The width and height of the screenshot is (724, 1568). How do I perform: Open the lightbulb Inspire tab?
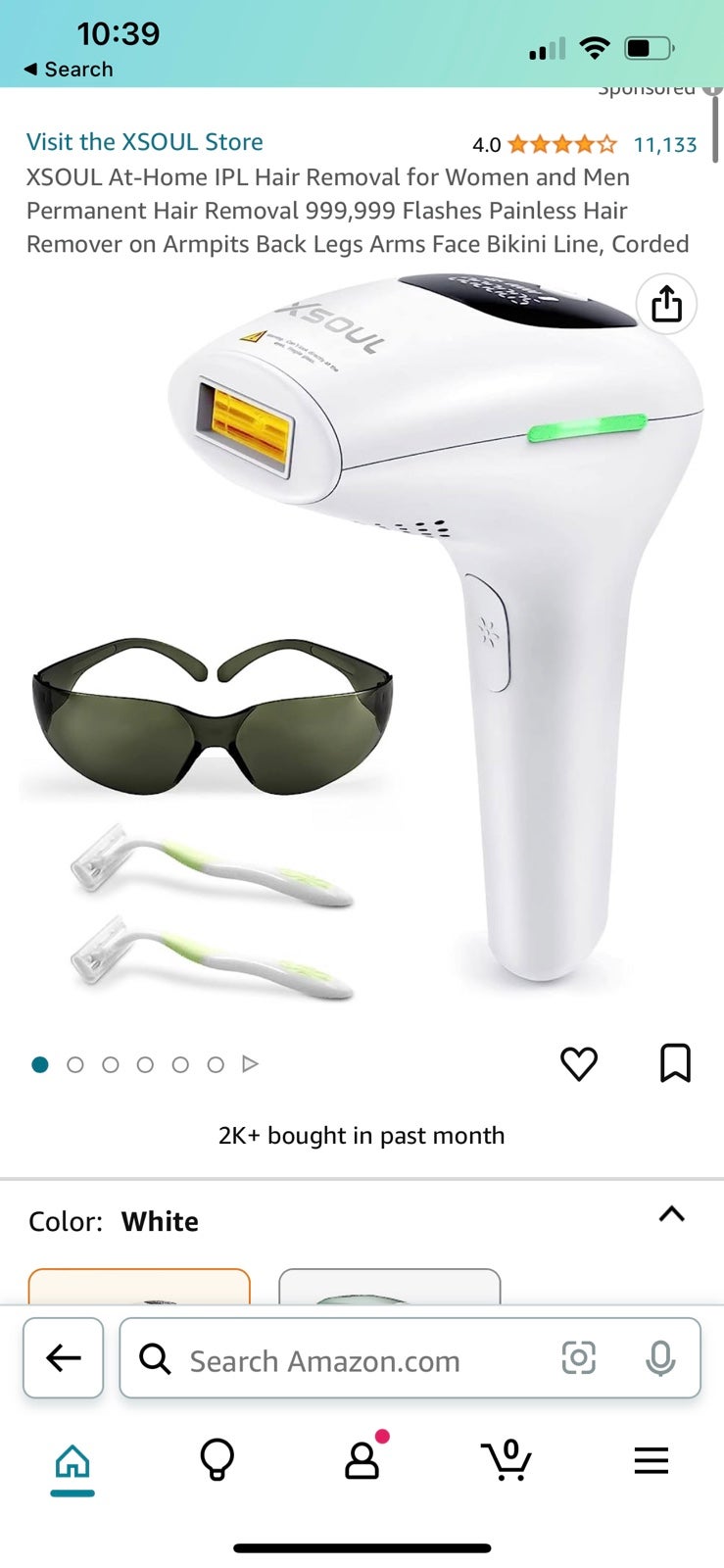pyautogui.click(x=217, y=1460)
